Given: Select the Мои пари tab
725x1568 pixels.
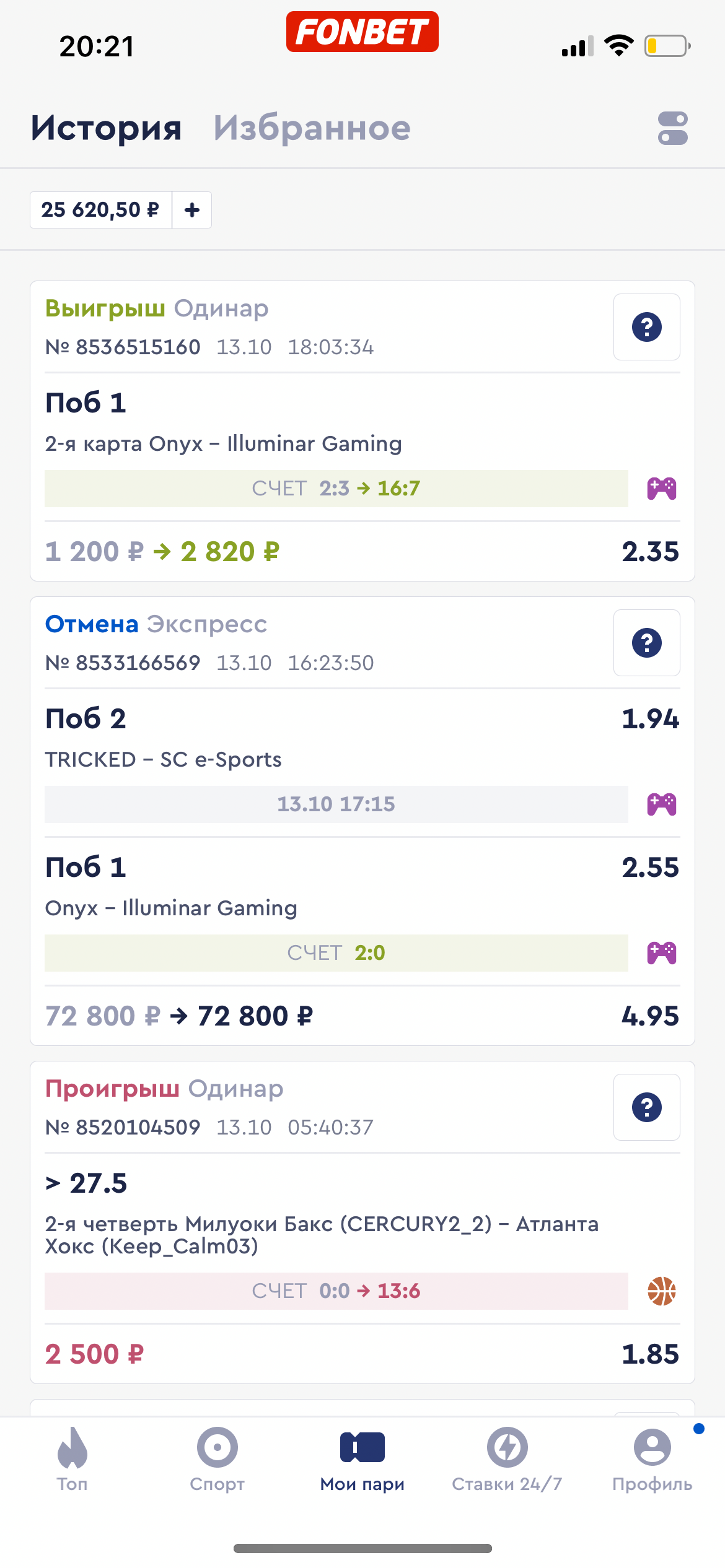Looking at the screenshot, I should [362, 1458].
